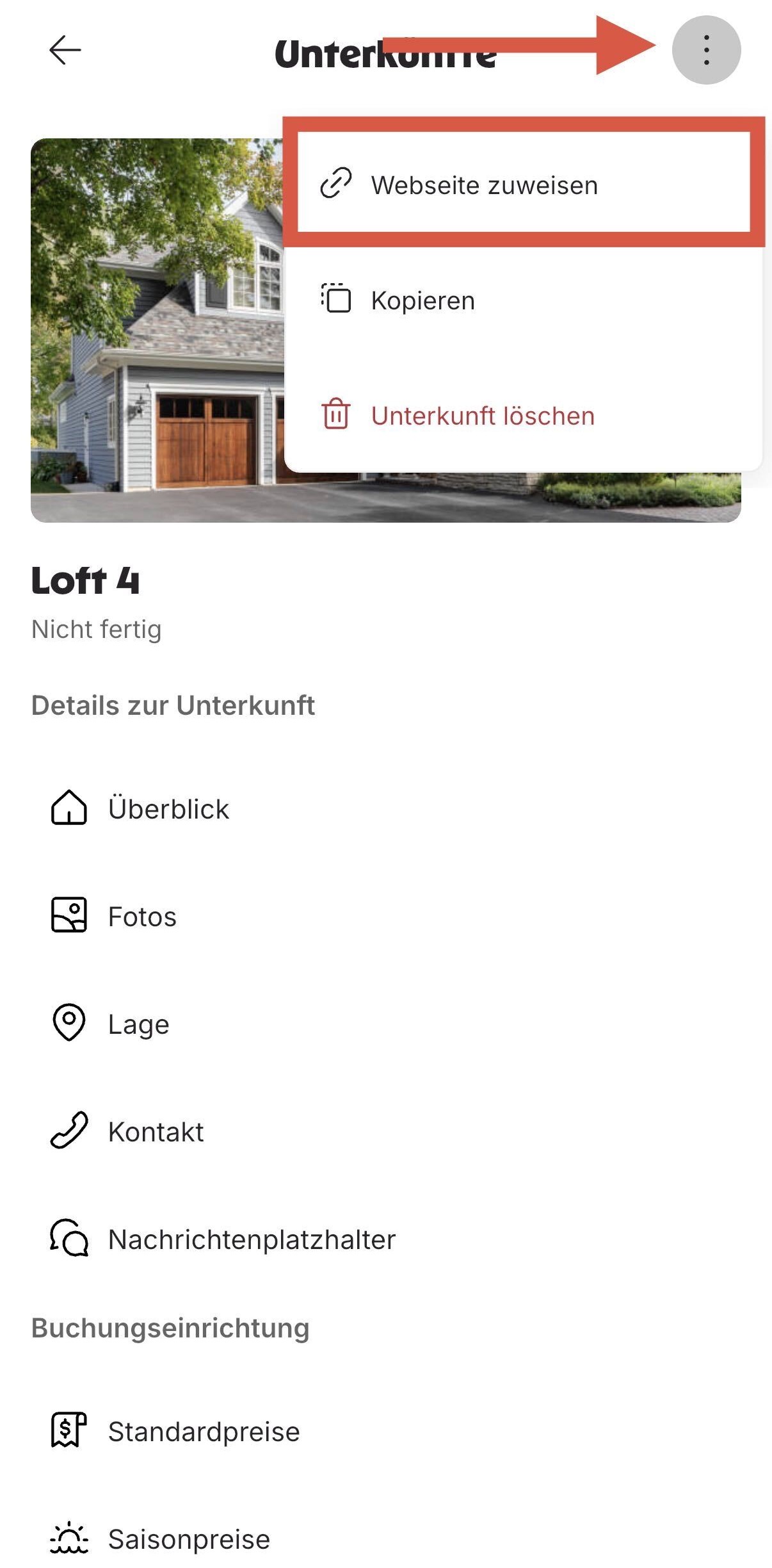Open the Fotos section

point(386,916)
